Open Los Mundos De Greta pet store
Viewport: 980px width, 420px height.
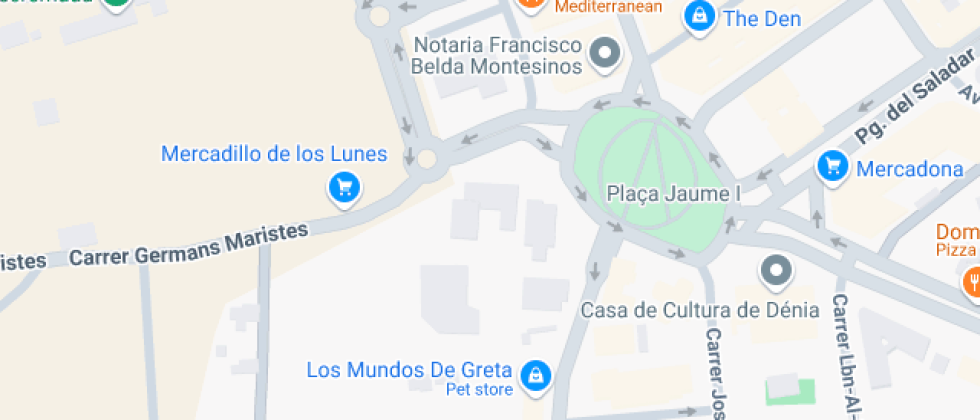[537, 376]
